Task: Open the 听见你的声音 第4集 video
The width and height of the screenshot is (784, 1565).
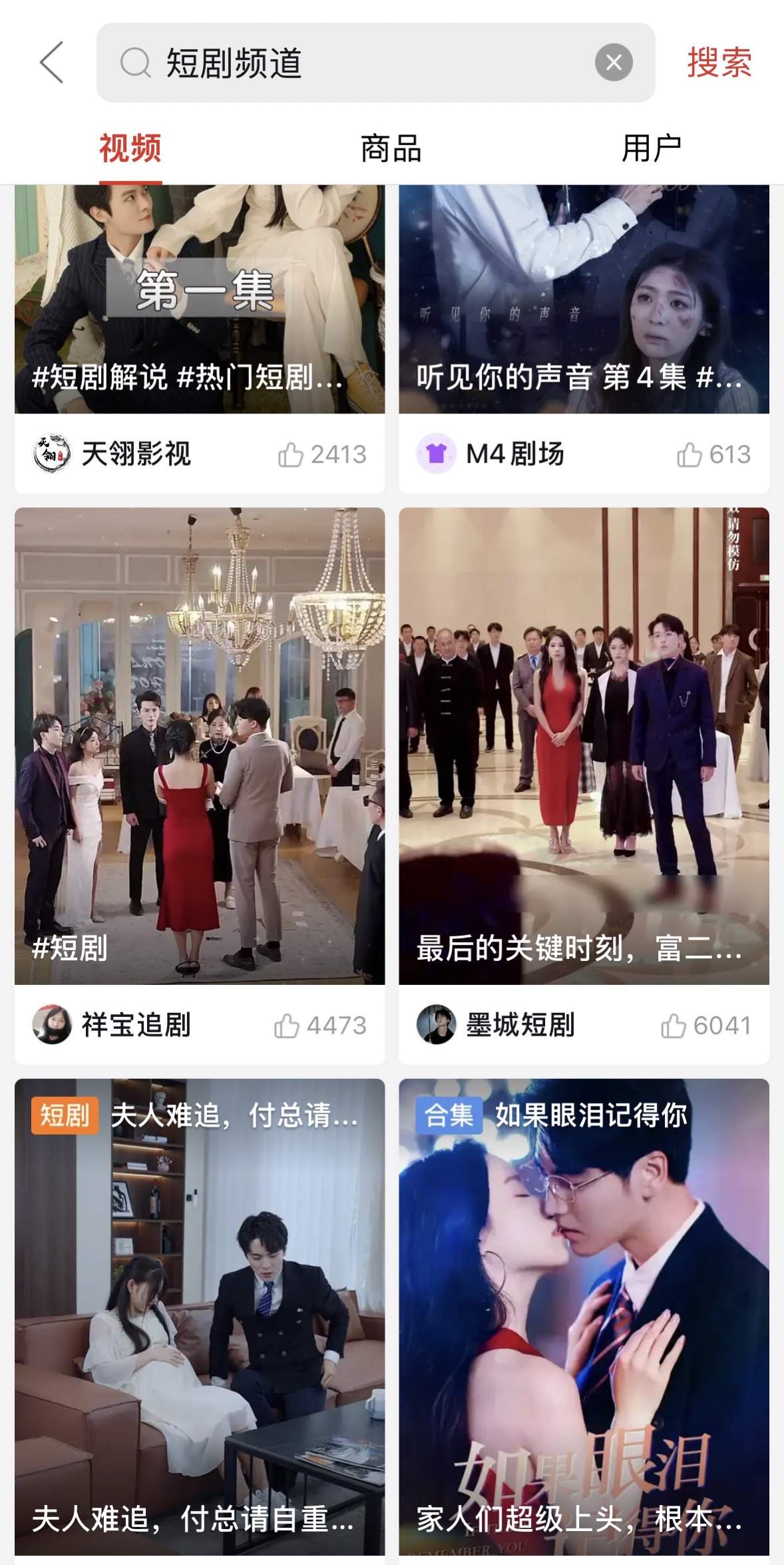Action: (x=584, y=300)
